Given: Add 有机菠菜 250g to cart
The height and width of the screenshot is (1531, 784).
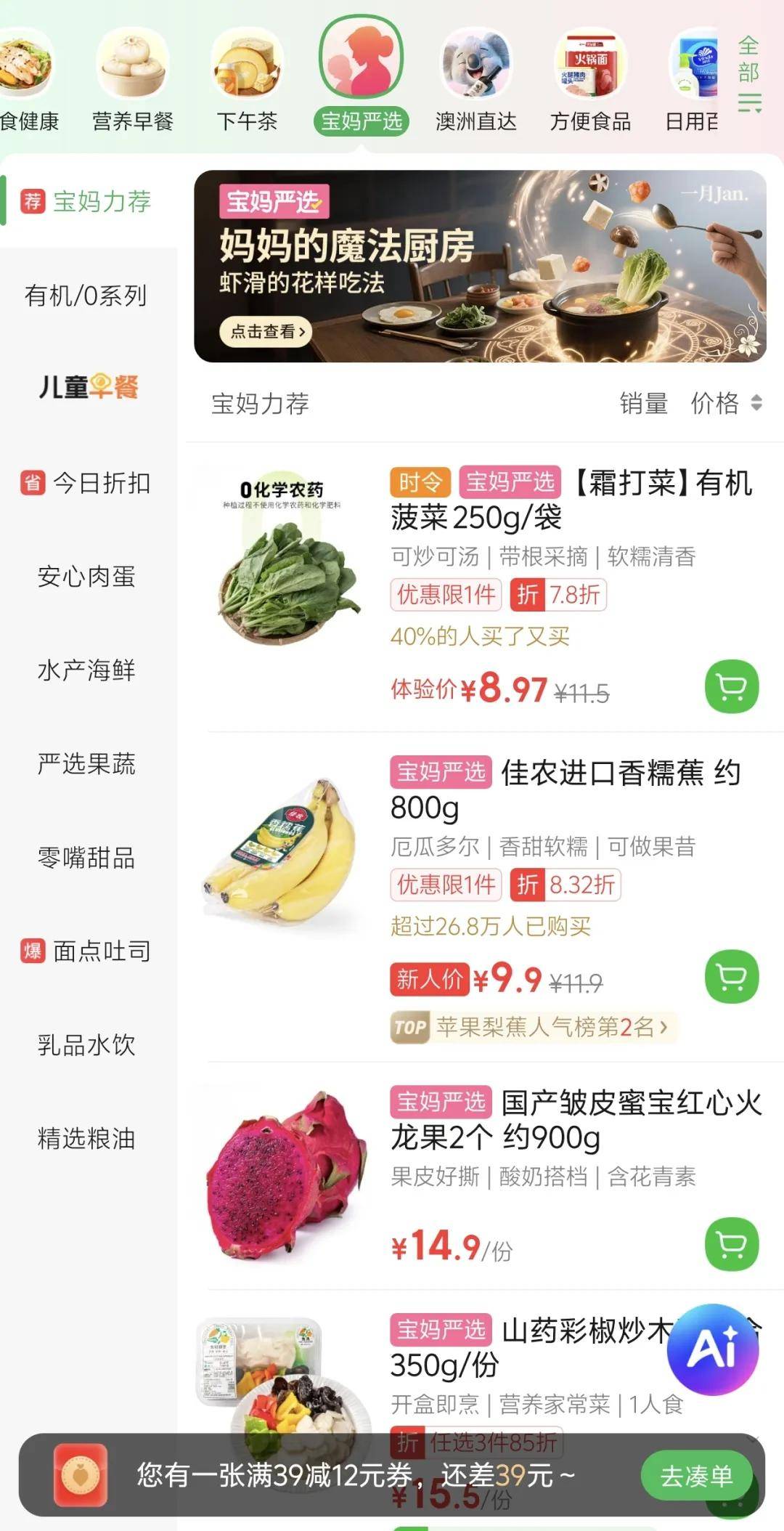Looking at the screenshot, I should pyautogui.click(x=731, y=686).
